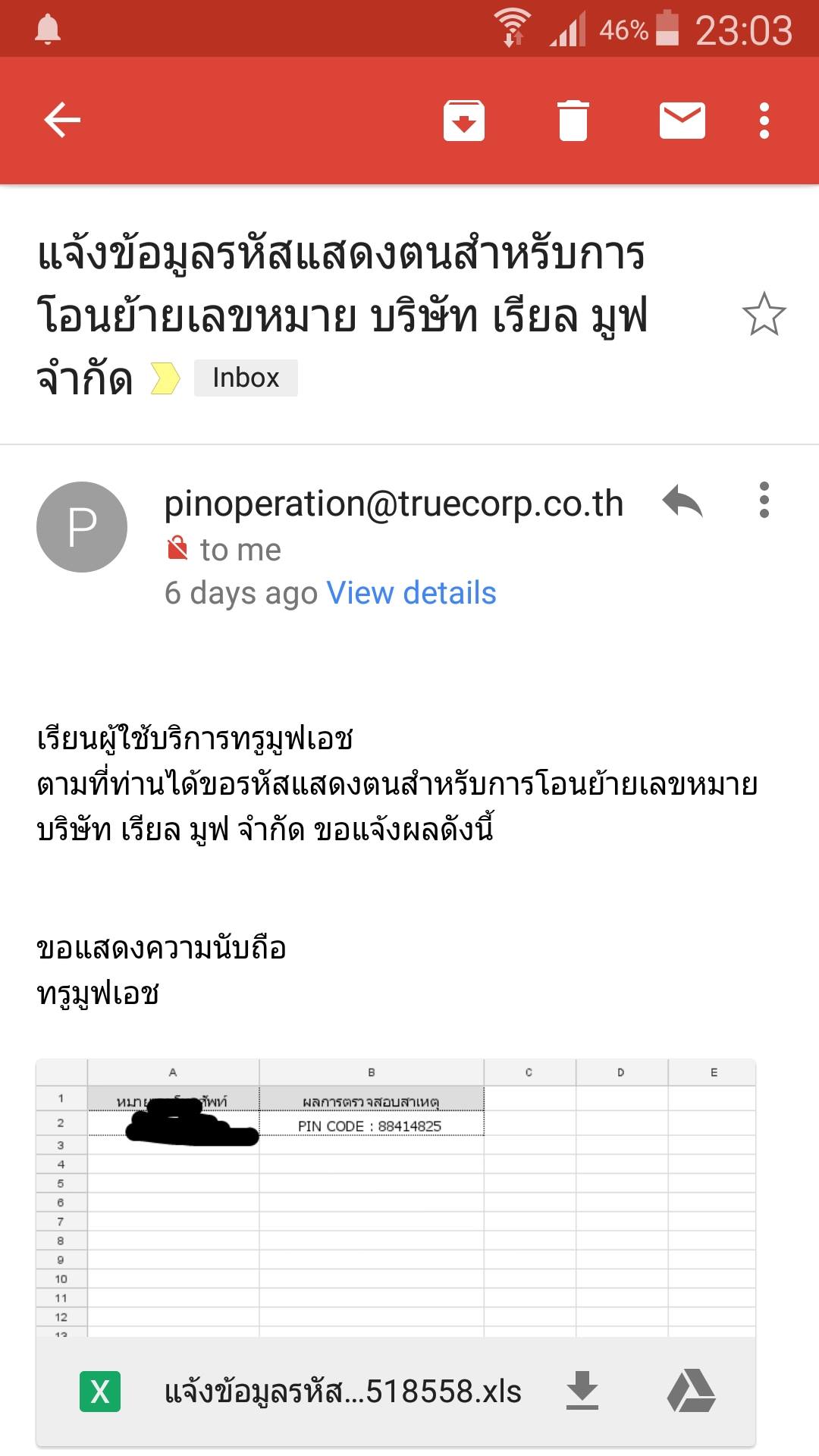The height and width of the screenshot is (1456, 819).
Task: Tap View details link
Action: pyautogui.click(x=411, y=593)
